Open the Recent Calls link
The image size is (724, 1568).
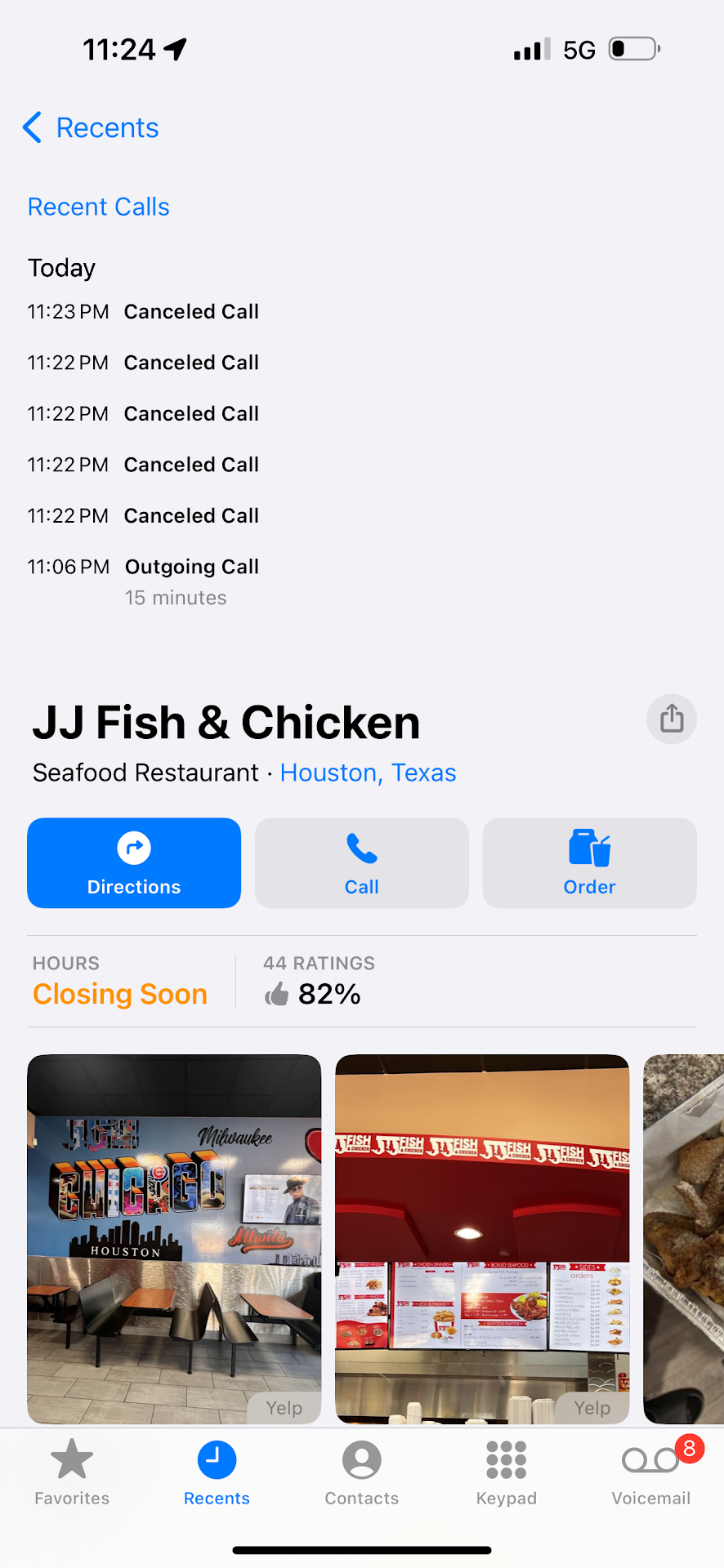pyautogui.click(x=99, y=207)
